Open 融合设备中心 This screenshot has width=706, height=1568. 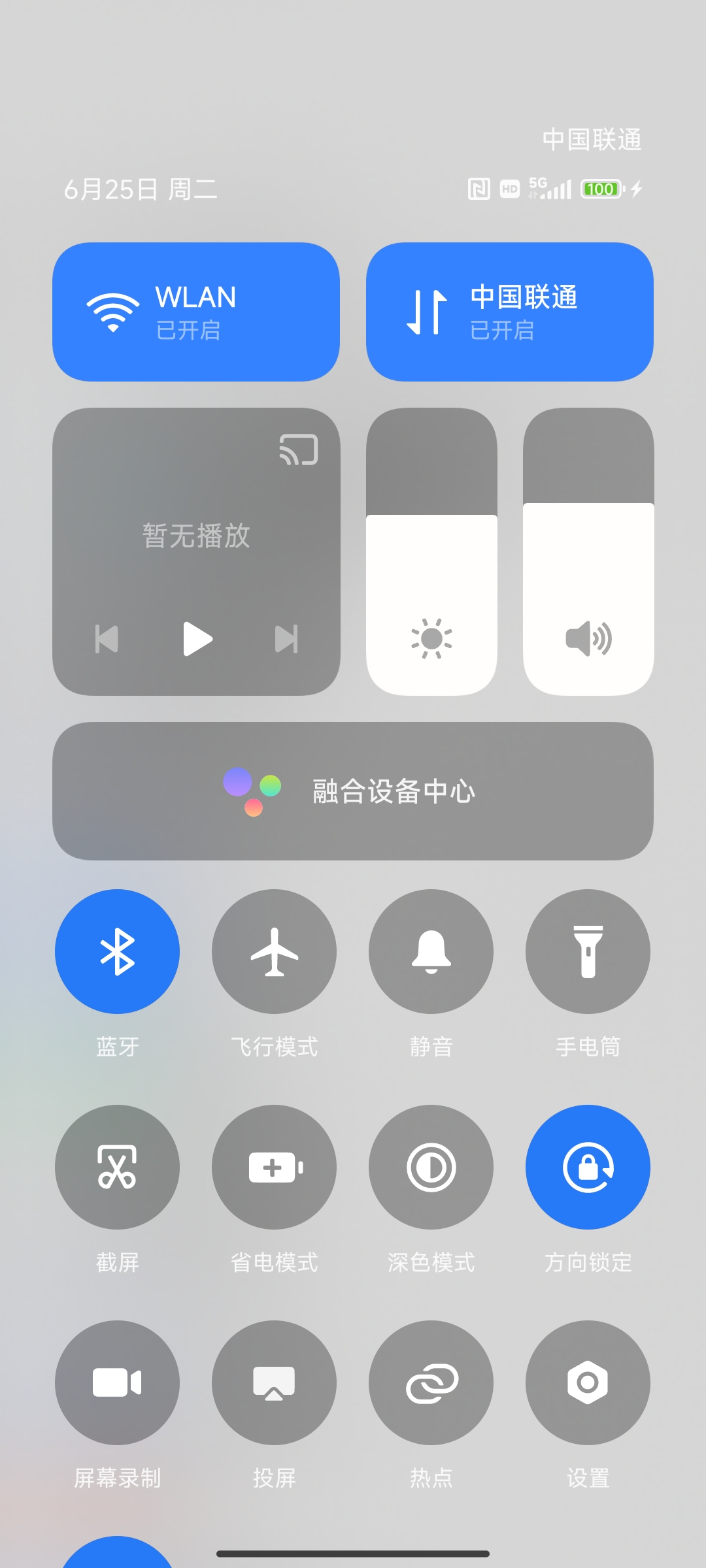(x=353, y=791)
